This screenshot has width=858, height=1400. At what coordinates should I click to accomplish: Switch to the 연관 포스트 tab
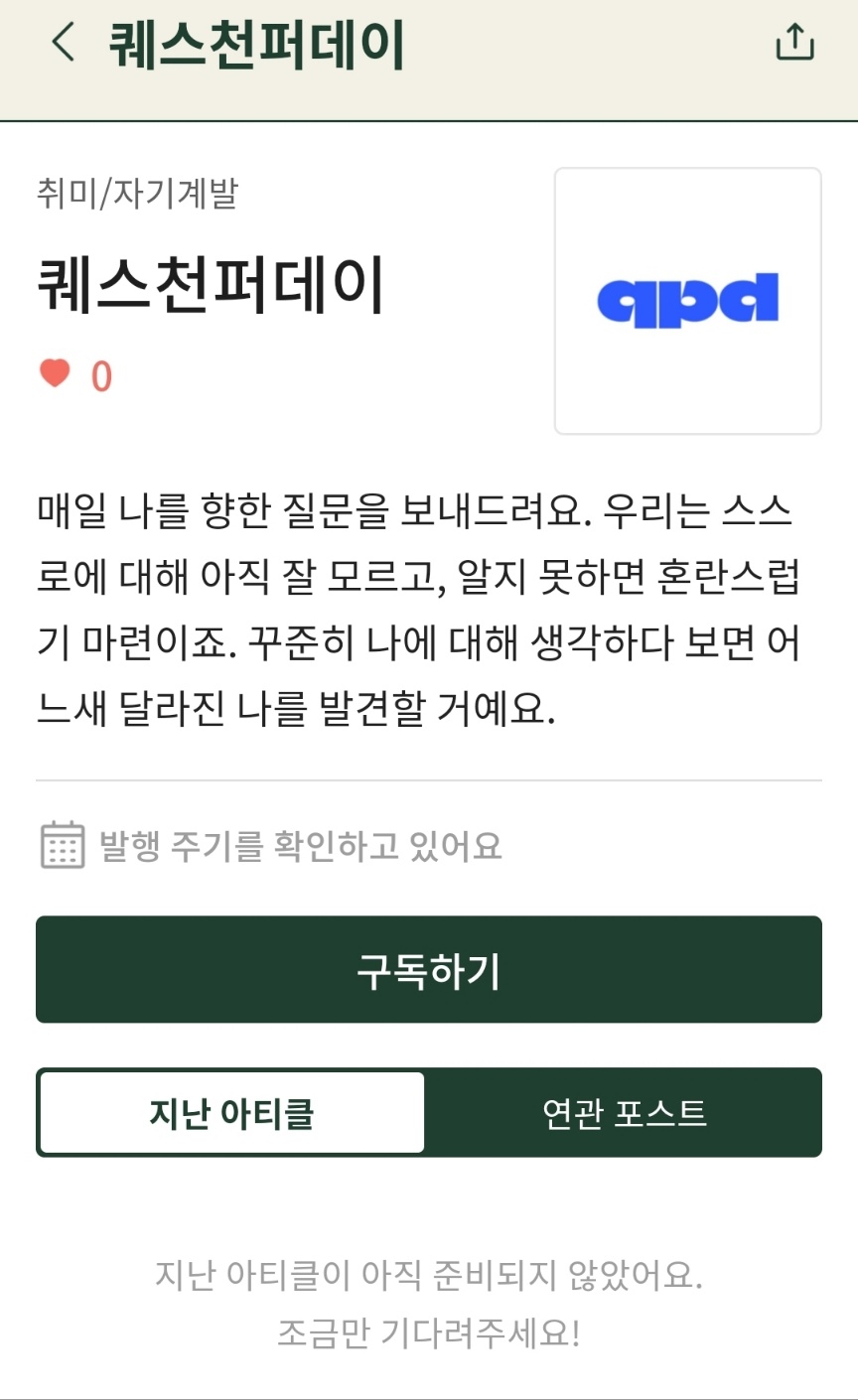(x=625, y=1112)
